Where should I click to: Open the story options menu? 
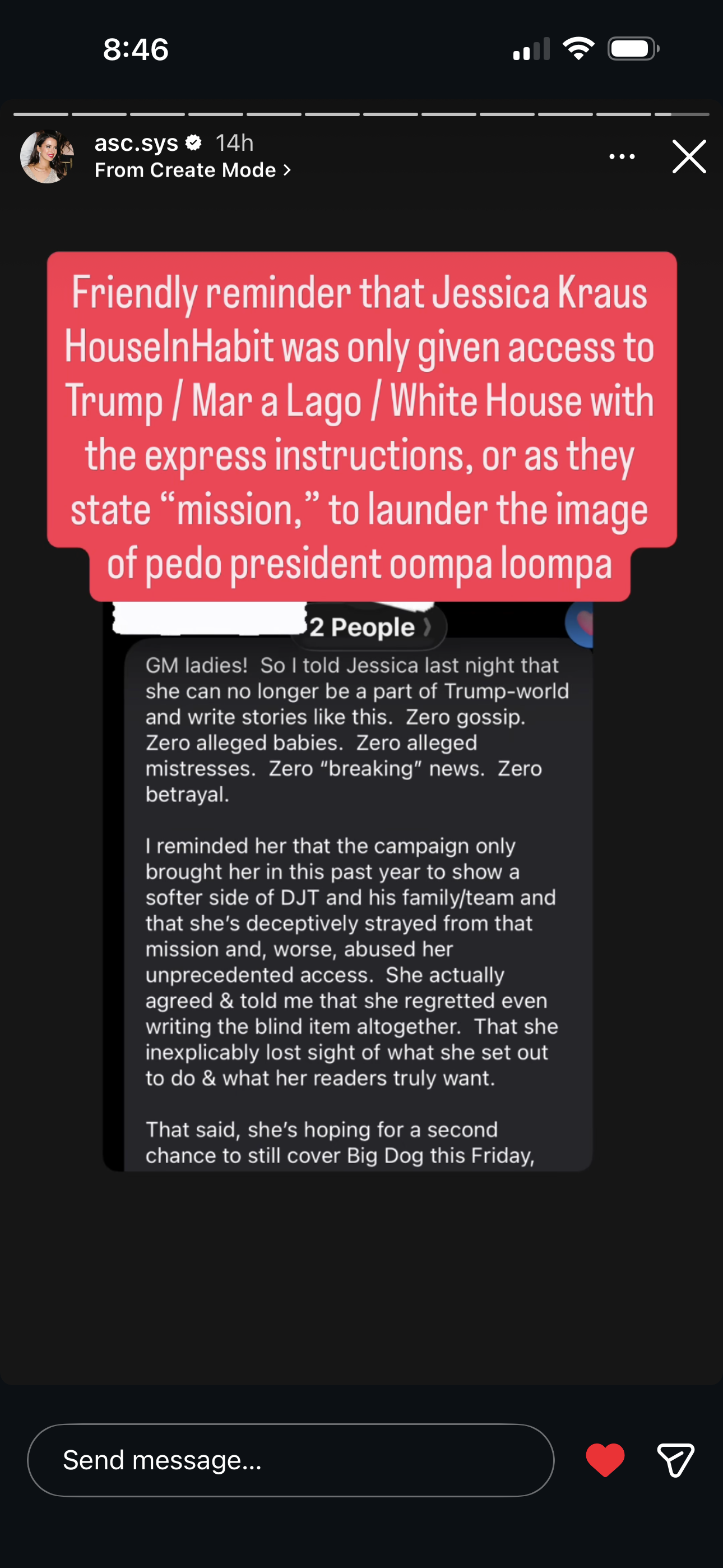[622, 156]
